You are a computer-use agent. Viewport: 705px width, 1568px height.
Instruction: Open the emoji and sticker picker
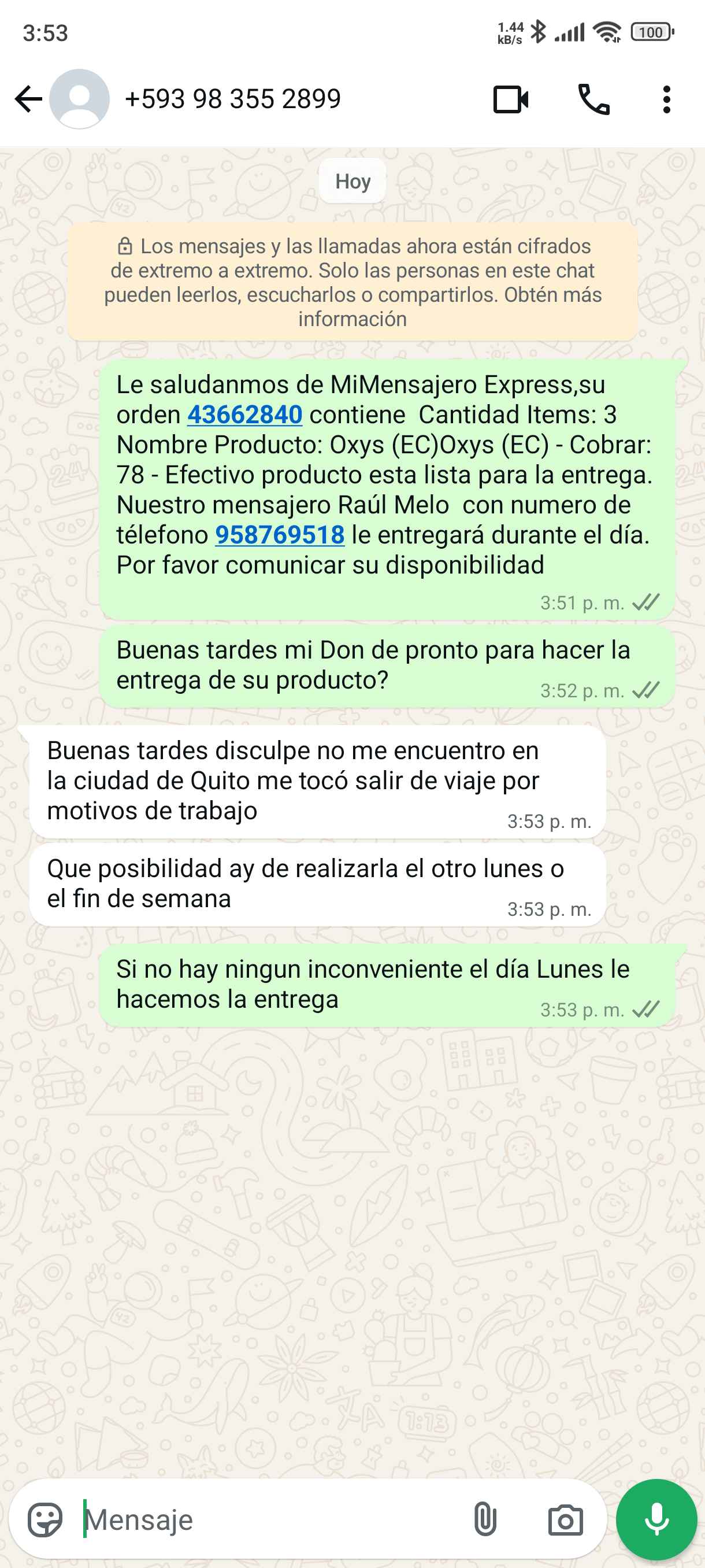[x=45, y=1520]
